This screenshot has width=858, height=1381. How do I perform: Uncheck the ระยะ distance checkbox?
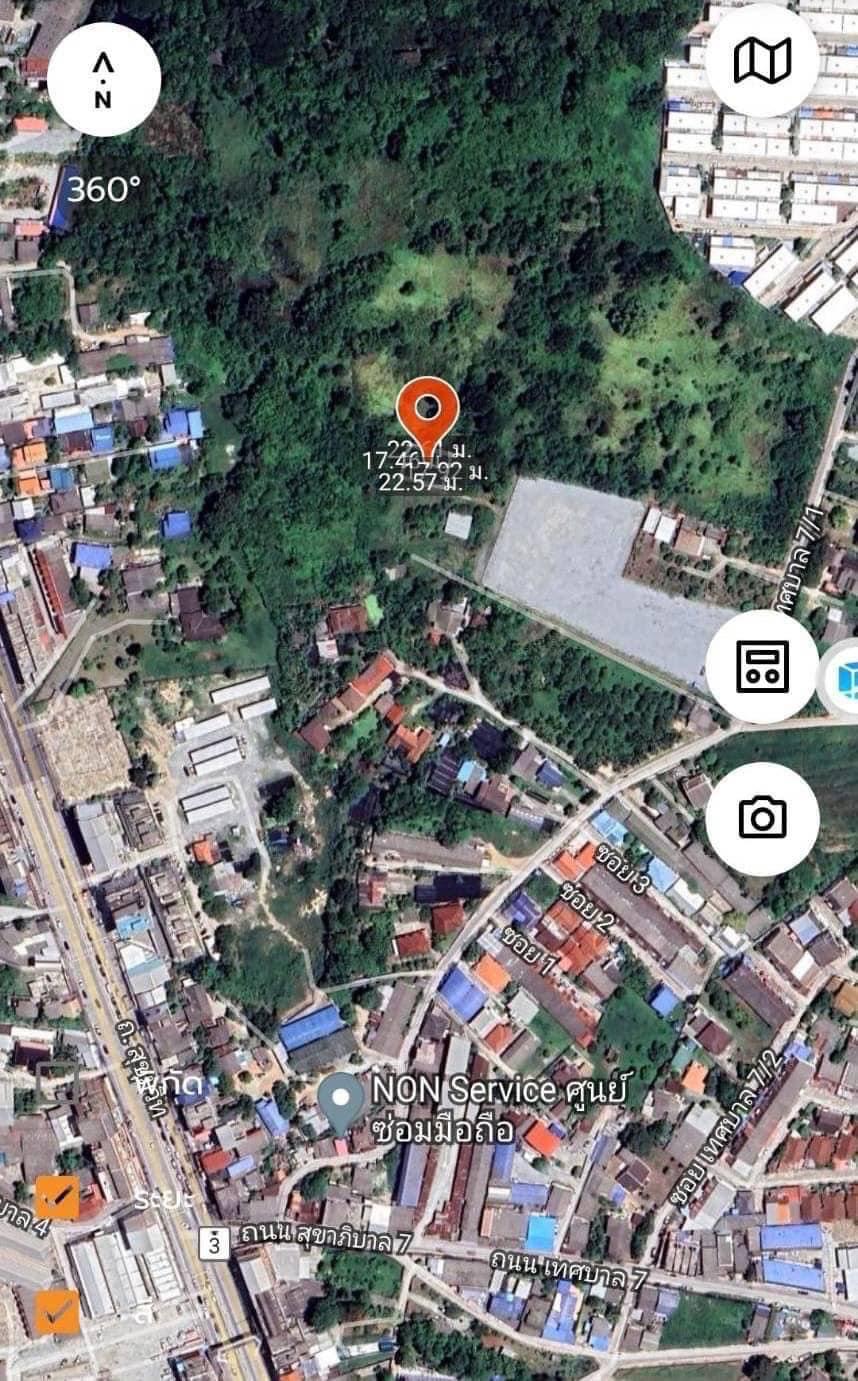tap(57, 1197)
